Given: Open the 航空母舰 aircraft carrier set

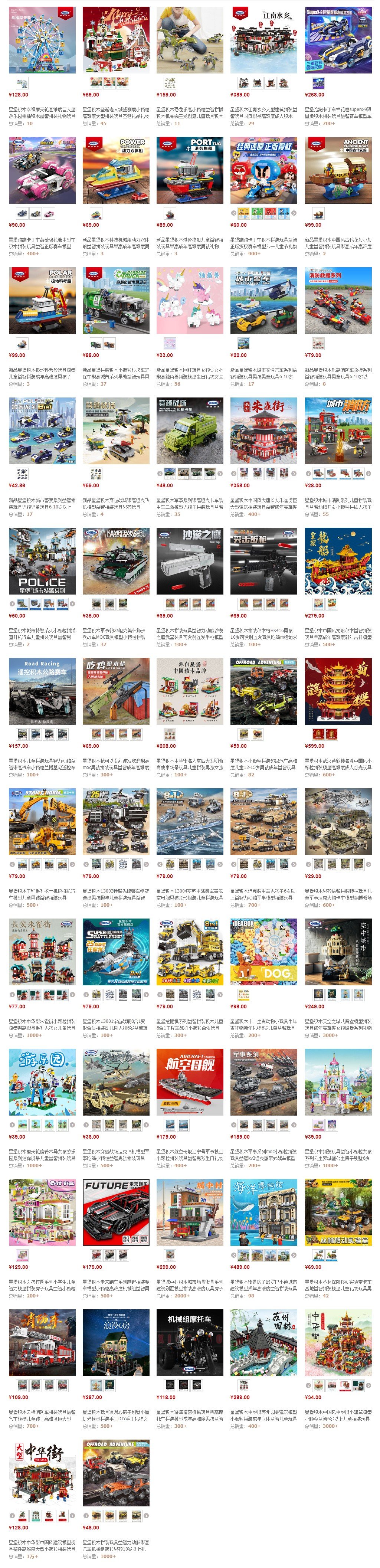Looking at the screenshot, I should coord(190,1082).
